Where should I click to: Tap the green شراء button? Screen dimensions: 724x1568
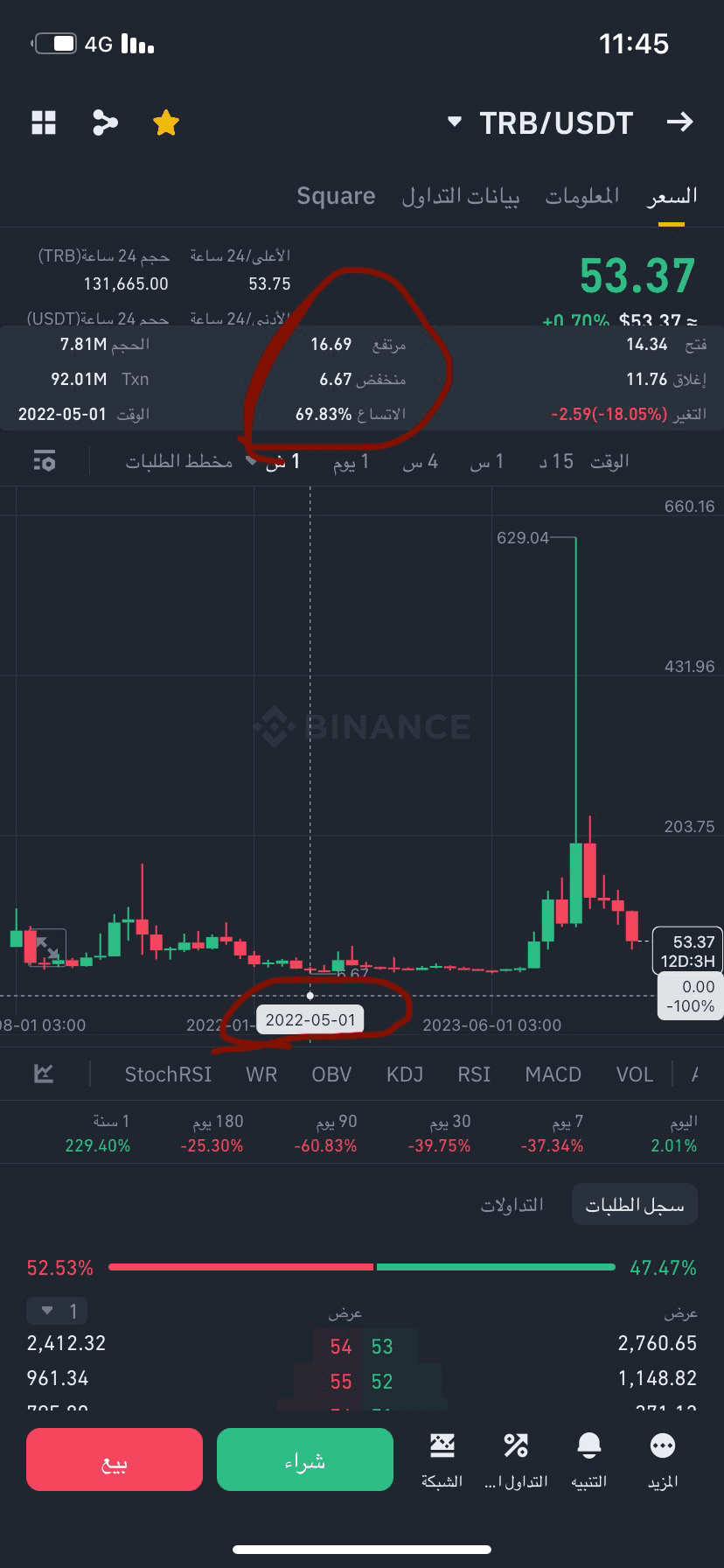pos(305,1459)
